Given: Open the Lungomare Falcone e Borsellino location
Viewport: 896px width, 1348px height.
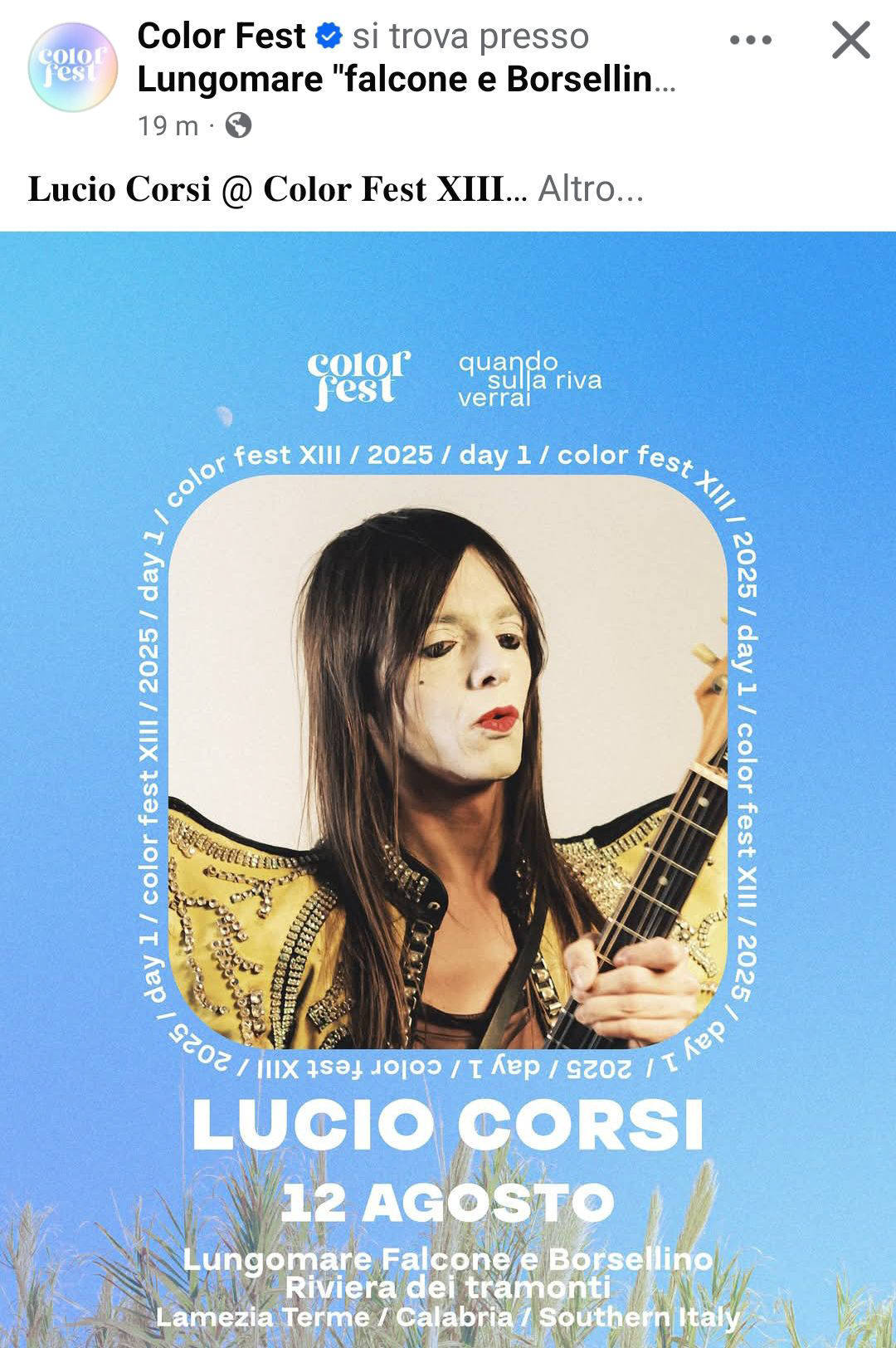Looking at the screenshot, I should point(406,80).
